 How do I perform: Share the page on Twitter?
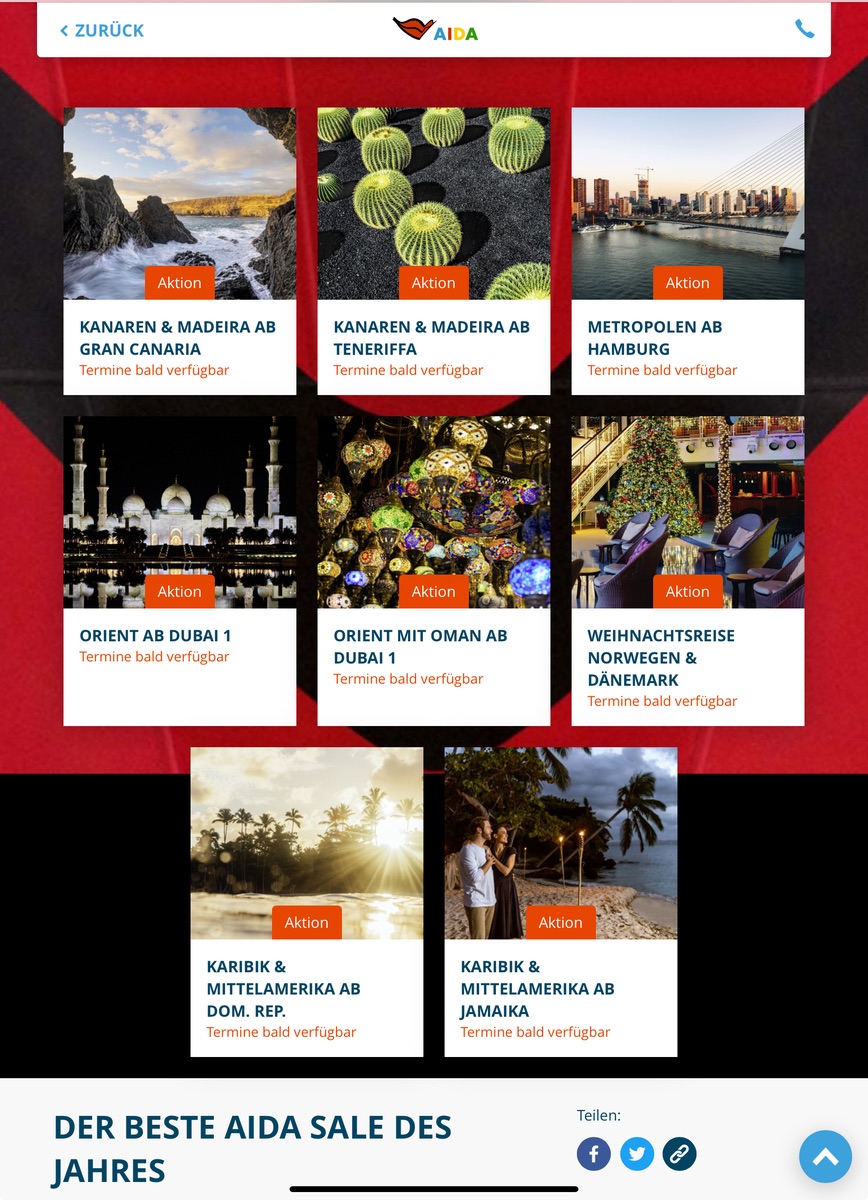tap(637, 1154)
